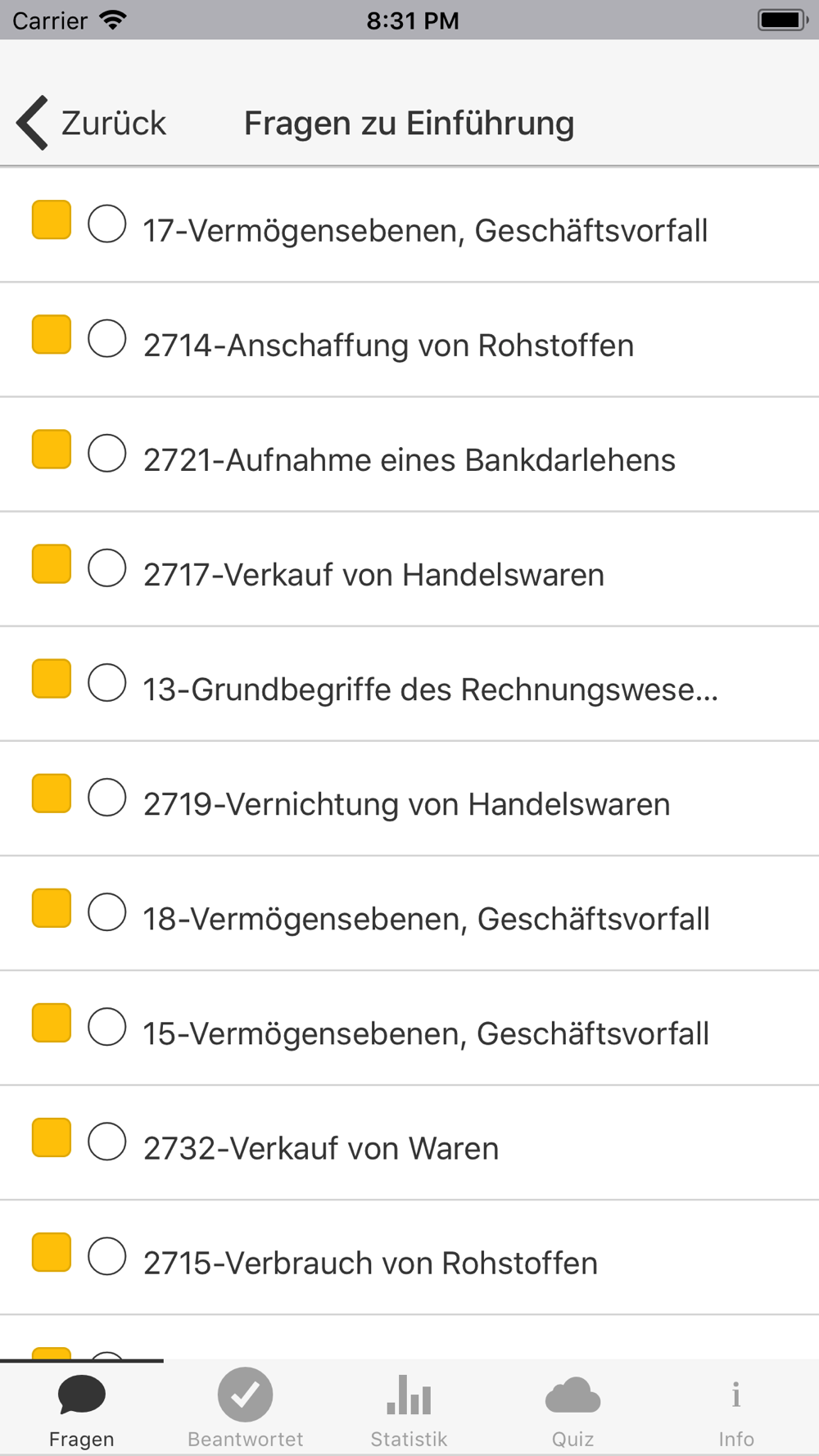Open 2714-Anschaffung von Rohstoffen
Viewport: 819px width, 1456px height.
(409, 340)
